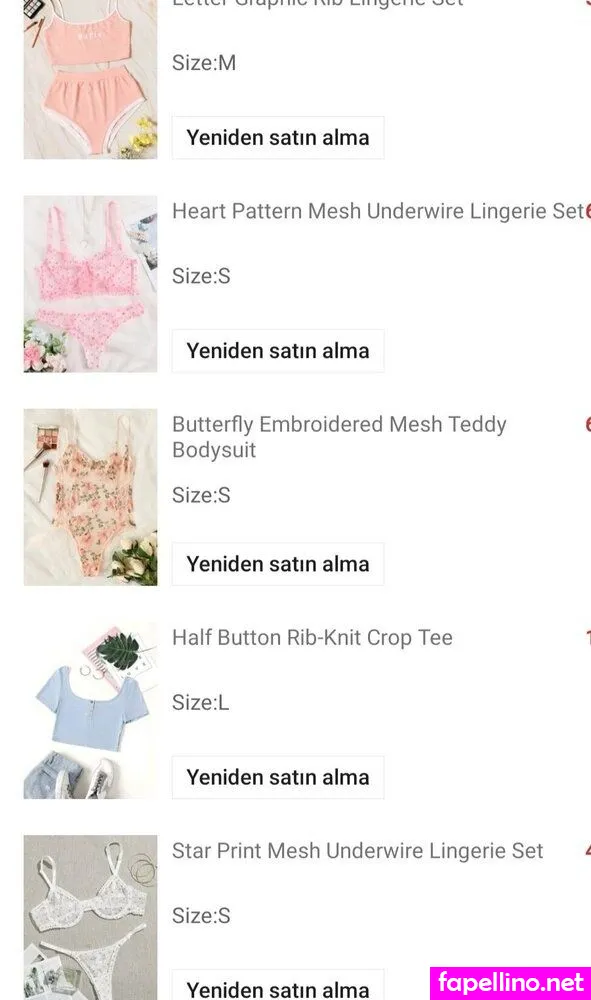View the Half Button Rib-Knit Crop Tee photo

coord(91,710)
